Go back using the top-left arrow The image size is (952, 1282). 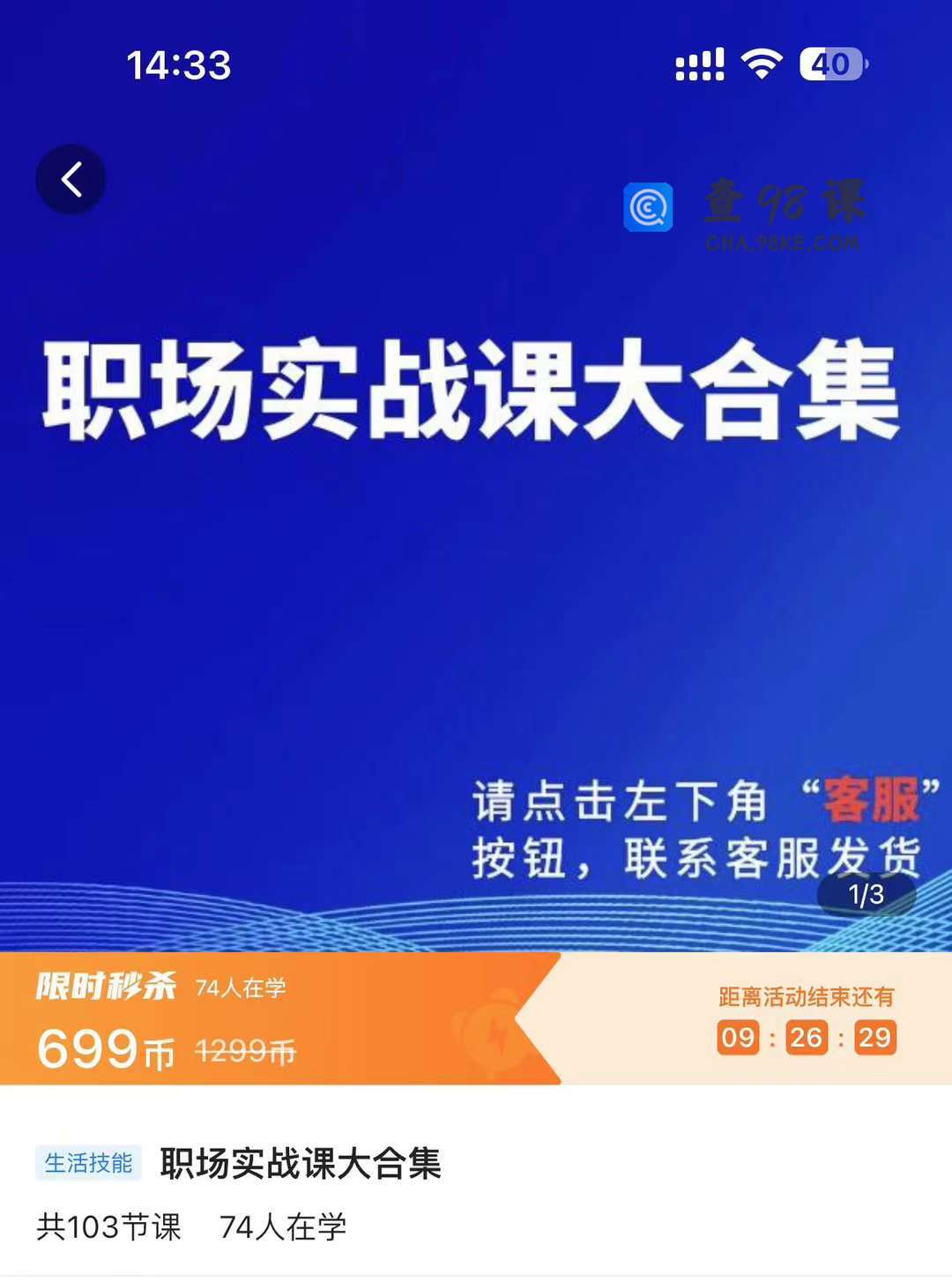pos(71,180)
